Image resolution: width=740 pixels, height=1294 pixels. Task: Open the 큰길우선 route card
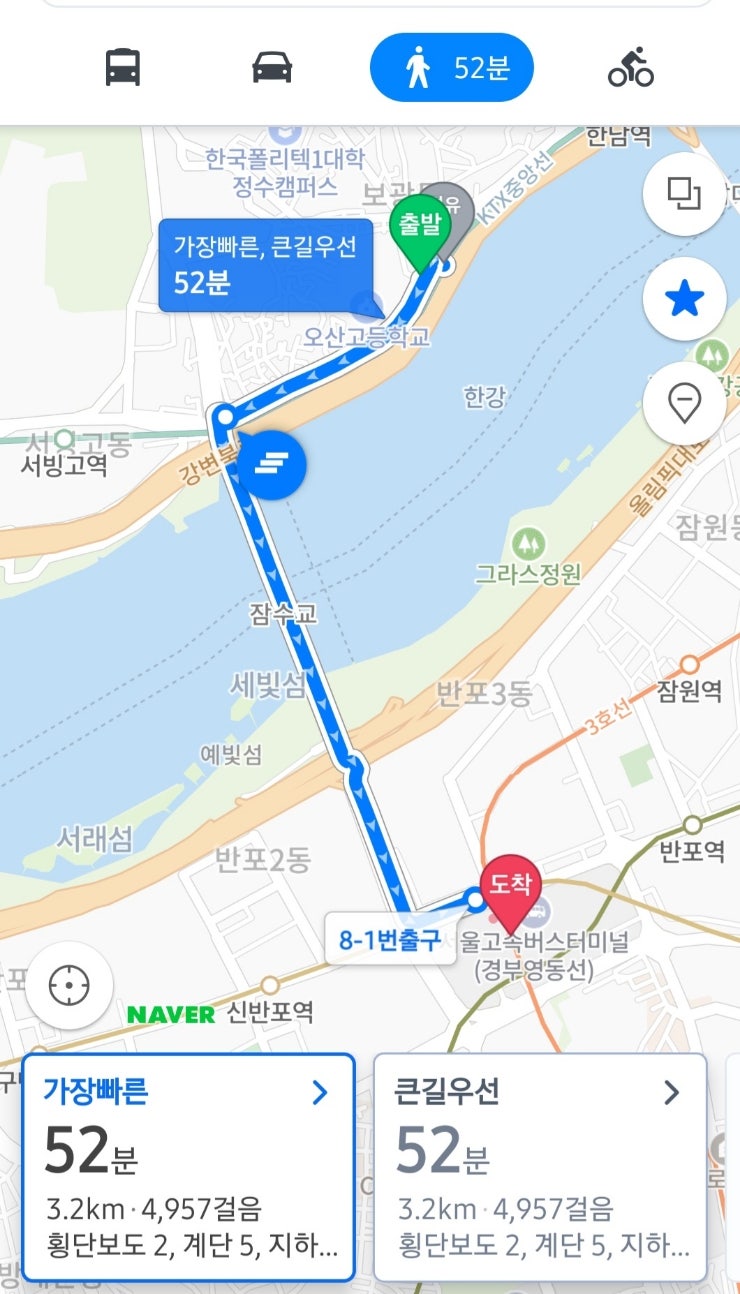pyautogui.click(x=540, y=1167)
